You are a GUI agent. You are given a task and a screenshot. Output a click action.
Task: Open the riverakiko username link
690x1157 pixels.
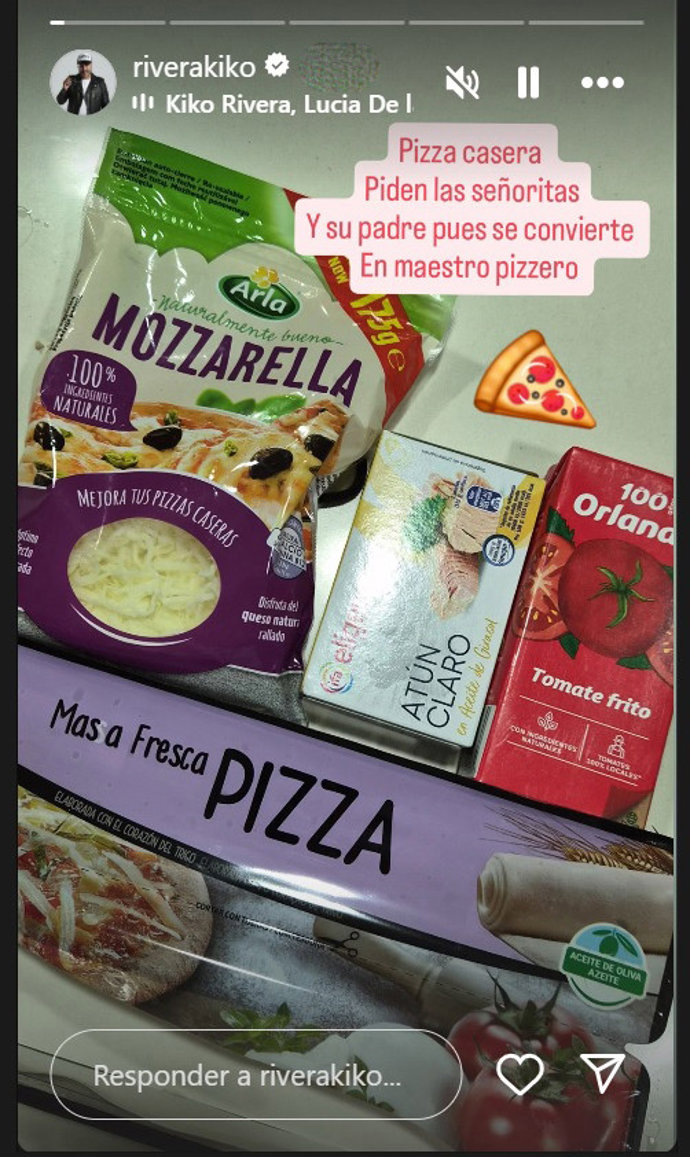click(195, 67)
